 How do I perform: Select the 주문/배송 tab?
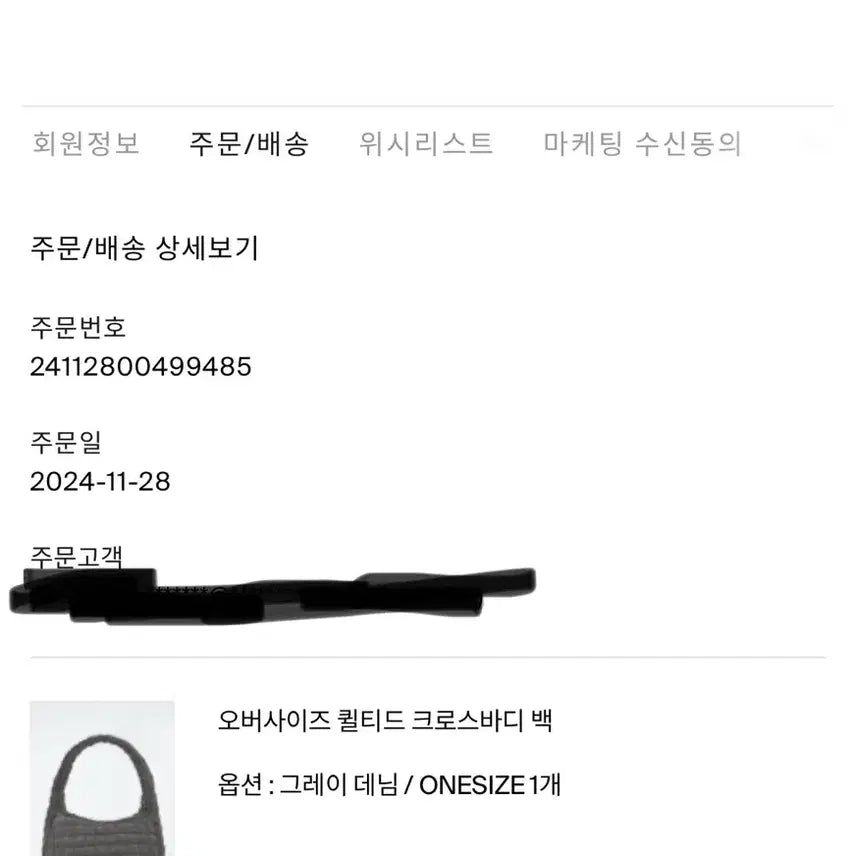pos(249,144)
